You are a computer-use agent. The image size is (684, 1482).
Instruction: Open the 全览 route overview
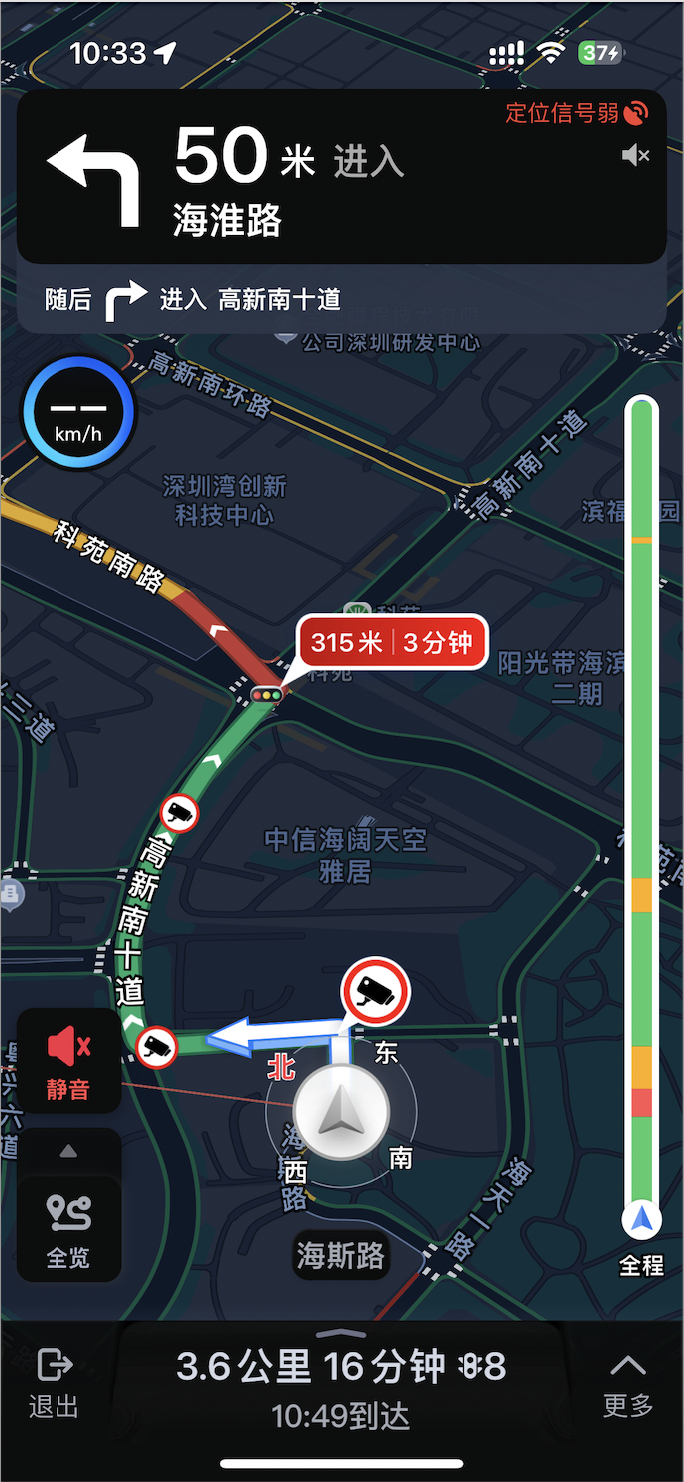click(x=68, y=1230)
